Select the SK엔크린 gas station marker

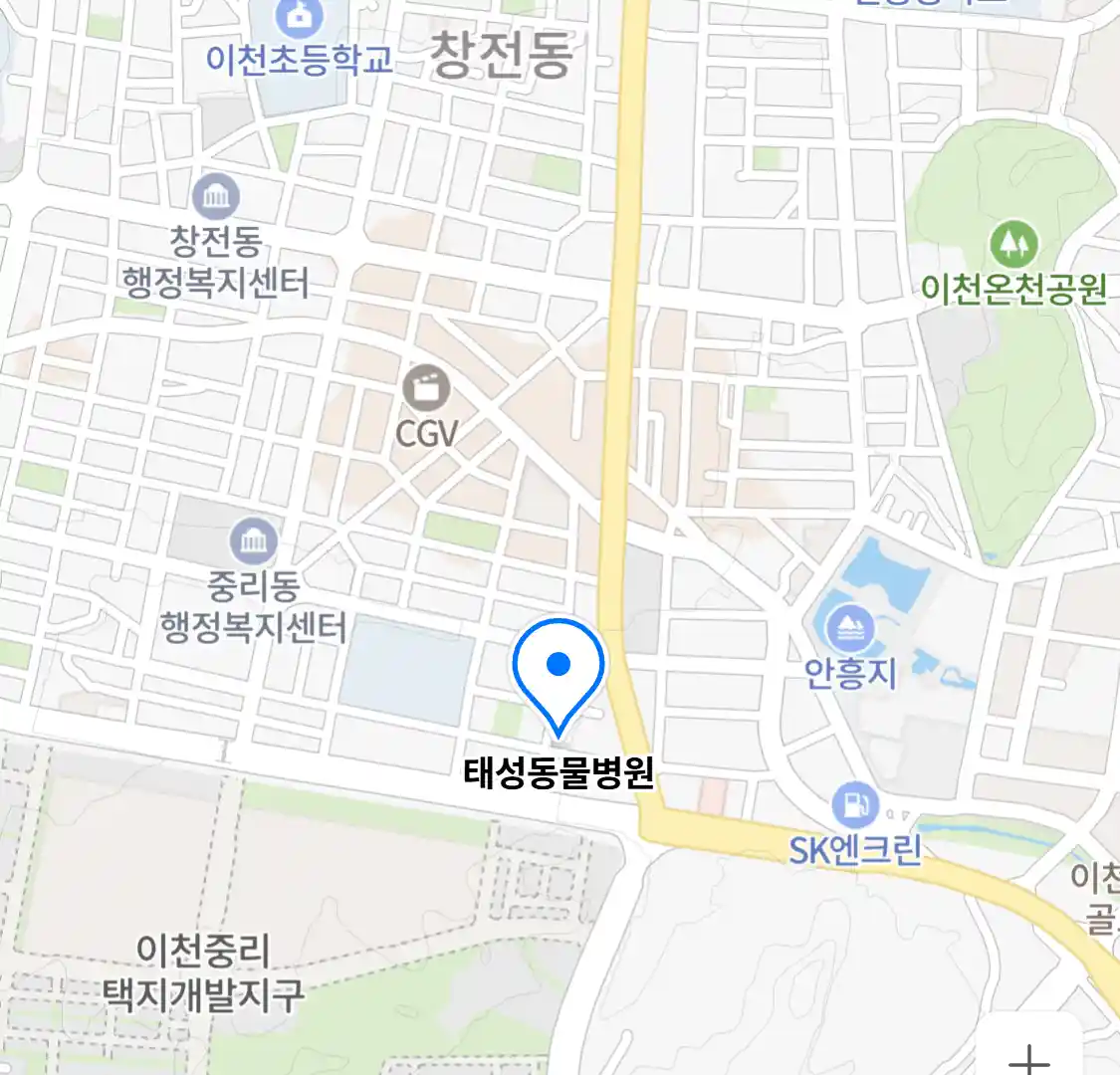[854, 804]
